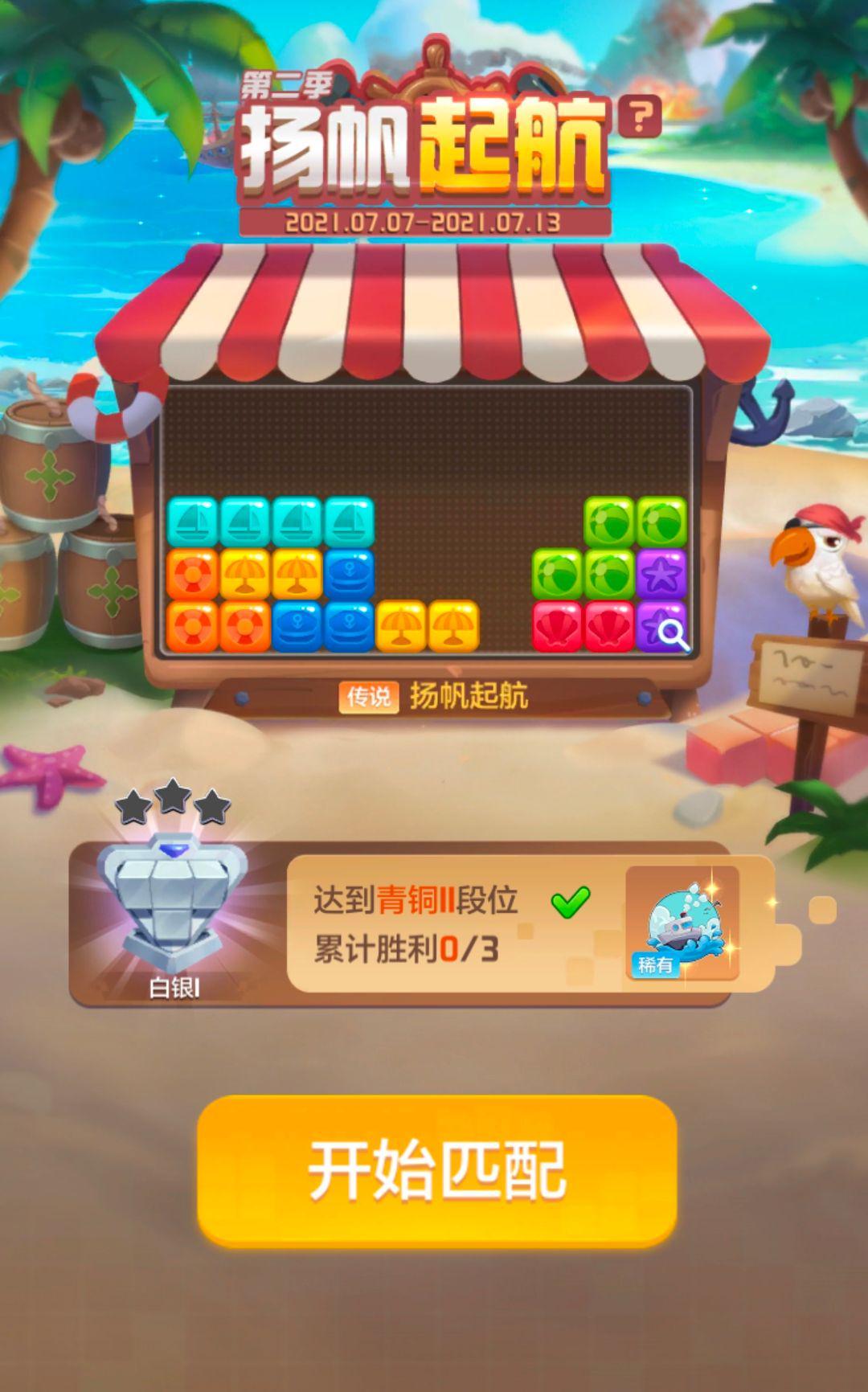Open the question mark help icon
The width and height of the screenshot is (868, 1392).
(641, 117)
